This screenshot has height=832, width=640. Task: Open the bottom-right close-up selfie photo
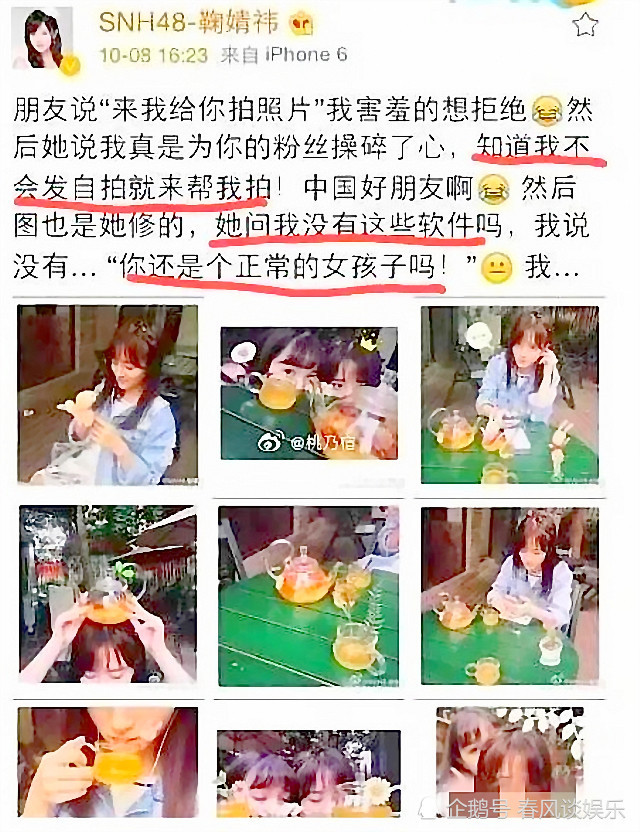[x=509, y=762]
